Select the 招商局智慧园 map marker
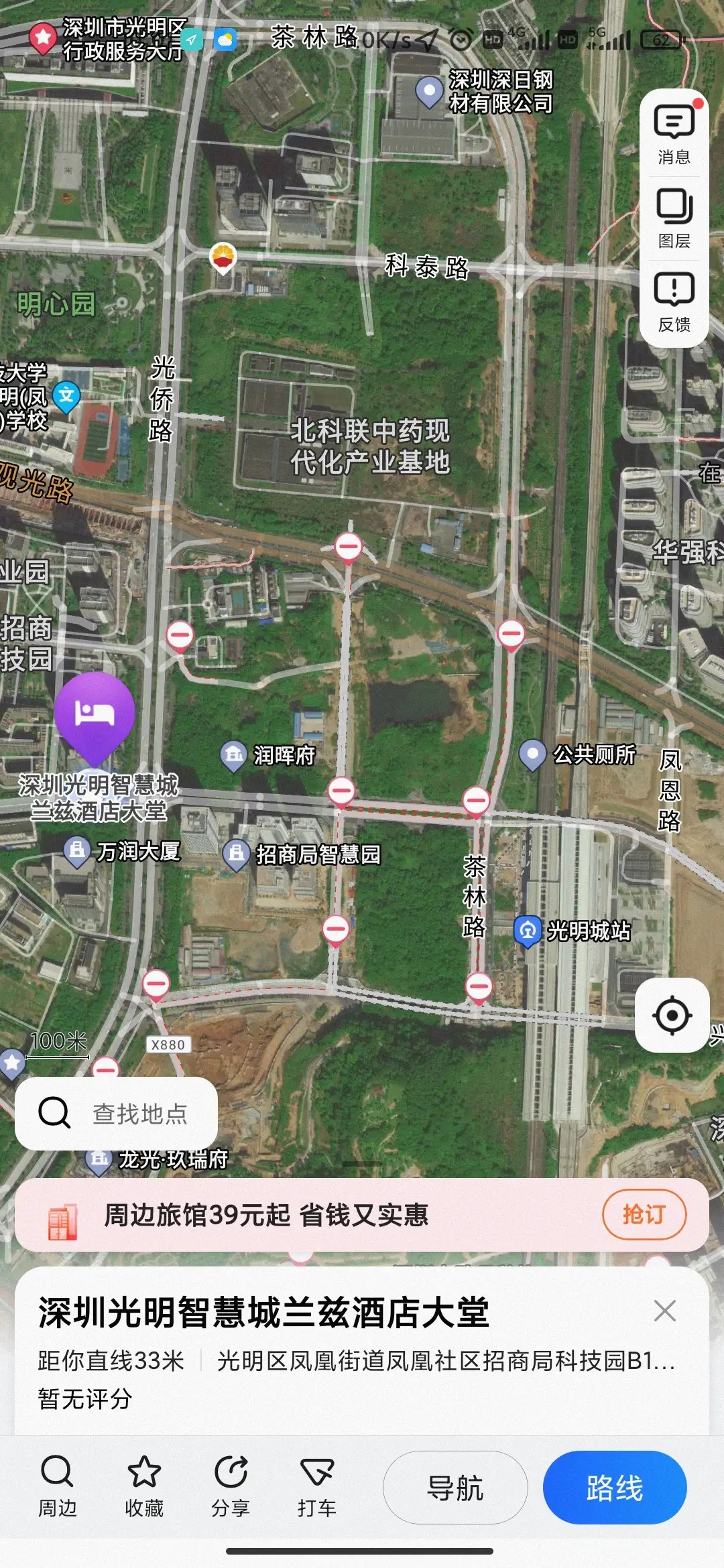Image resolution: width=724 pixels, height=1568 pixels. click(236, 854)
